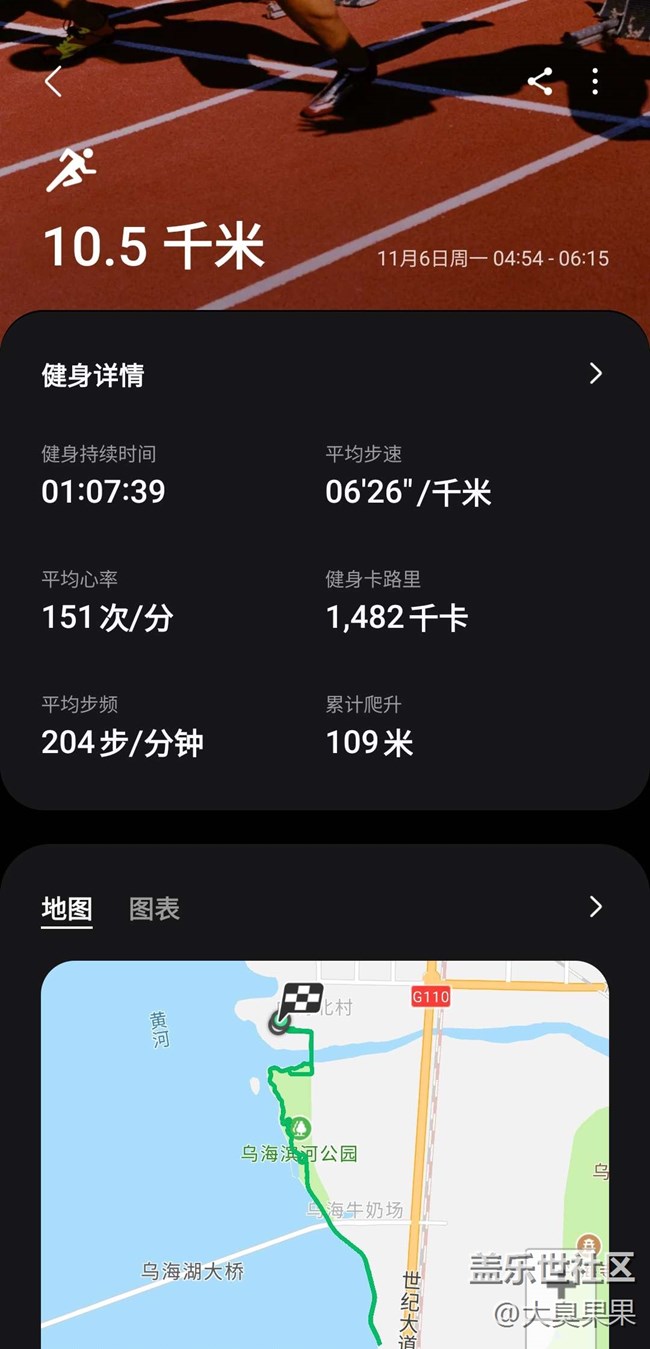Image resolution: width=650 pixels, height=1349 pixels.
Task: Open the 健身详情 workout details chevron
Action: tap(596, 374)
